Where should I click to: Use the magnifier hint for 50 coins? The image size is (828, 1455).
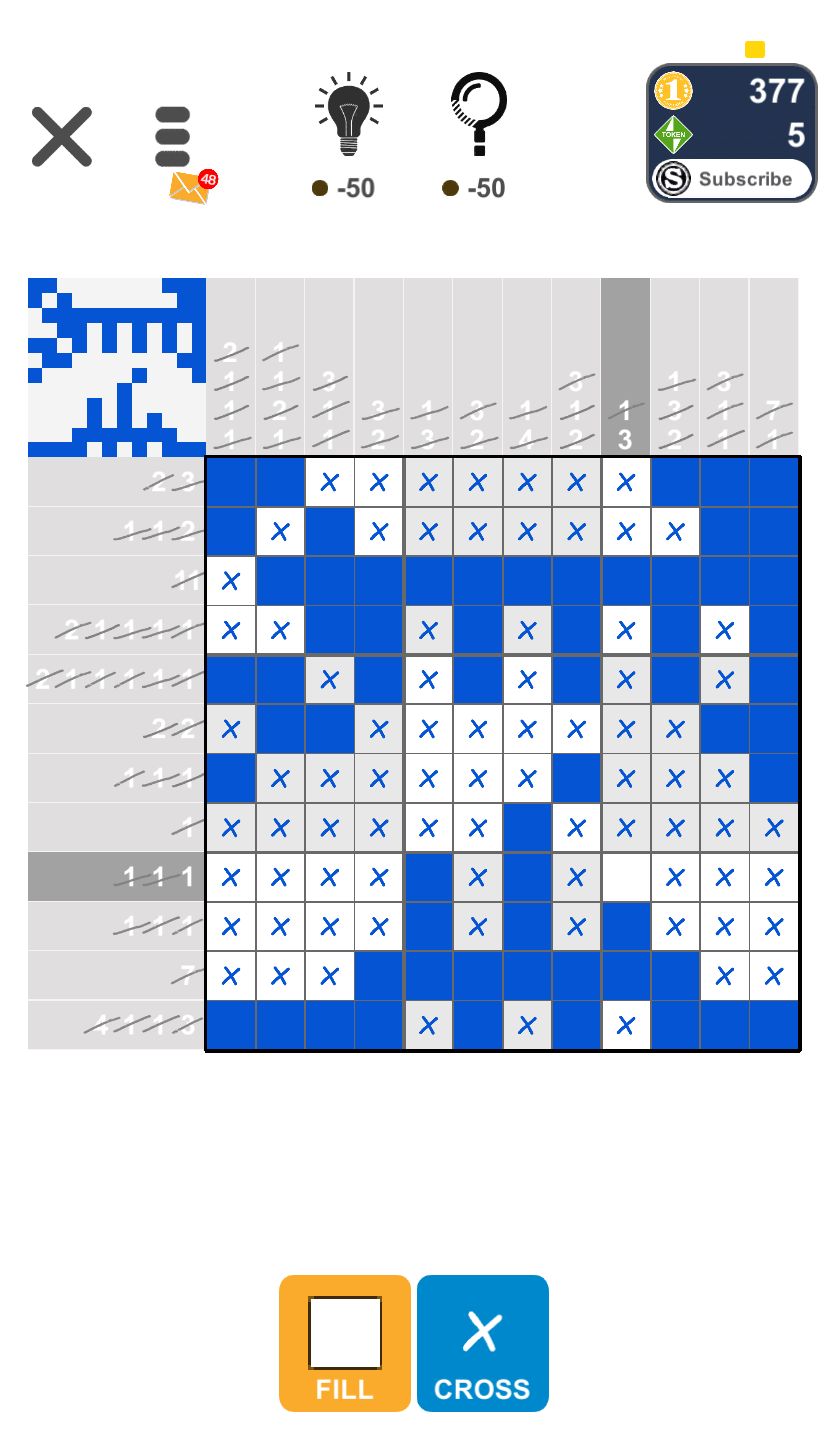(478, 114)
